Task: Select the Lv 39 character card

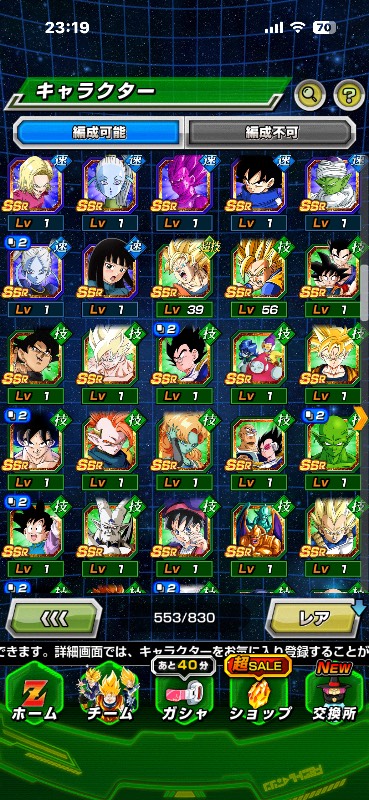Action: [x=184, y=279]
